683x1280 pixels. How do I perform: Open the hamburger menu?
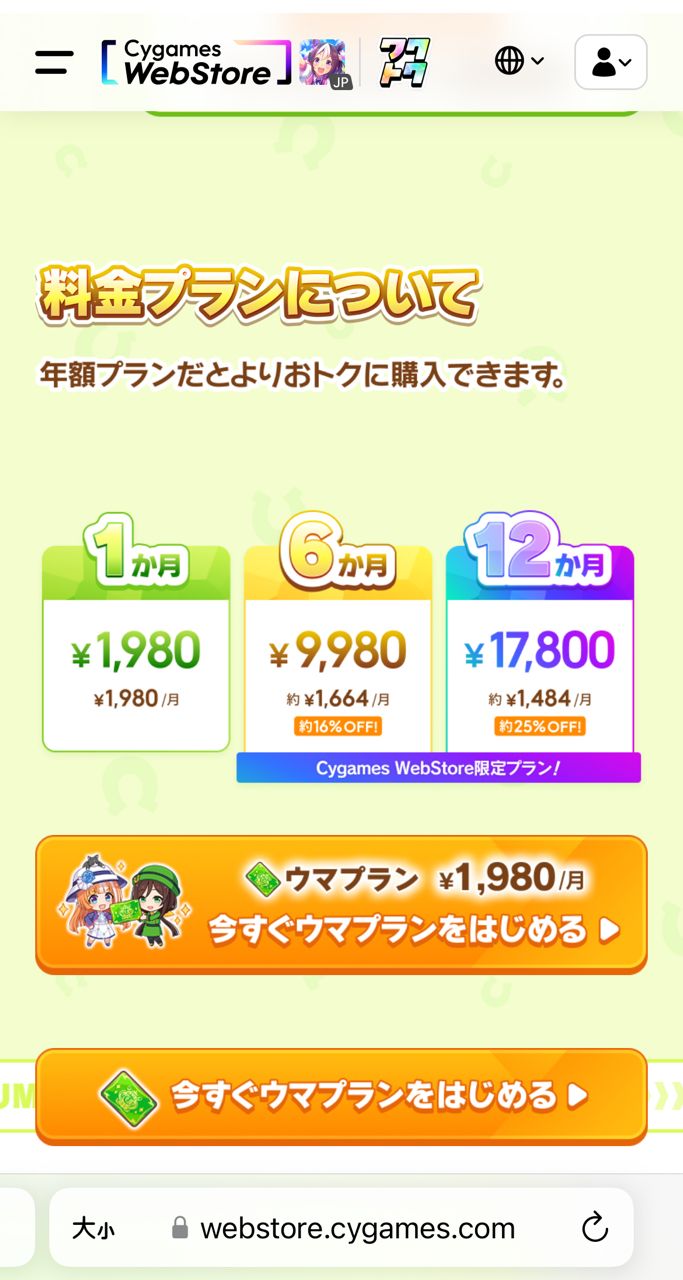[54, 62]
